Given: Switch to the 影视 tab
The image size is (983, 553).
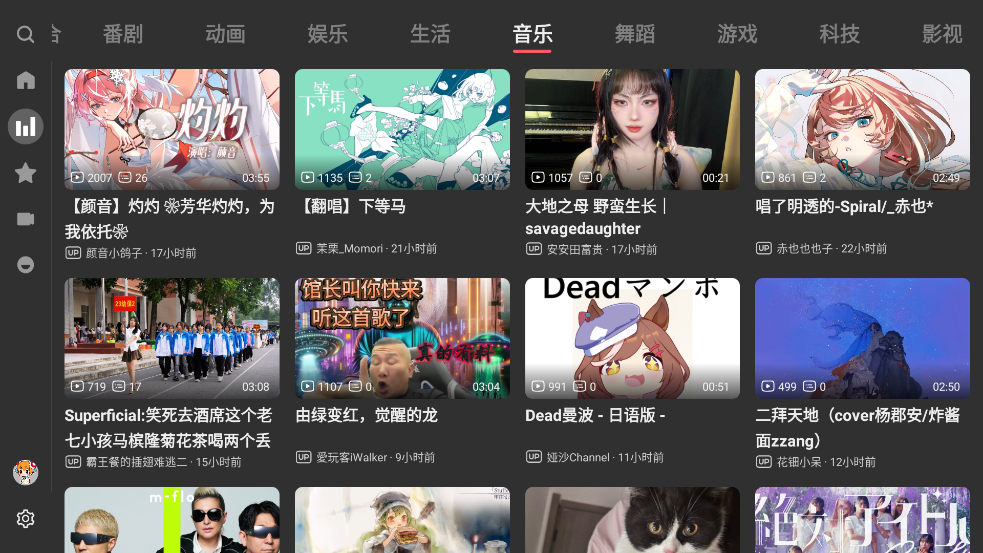Looking at the screenshot, I should 941,34.
